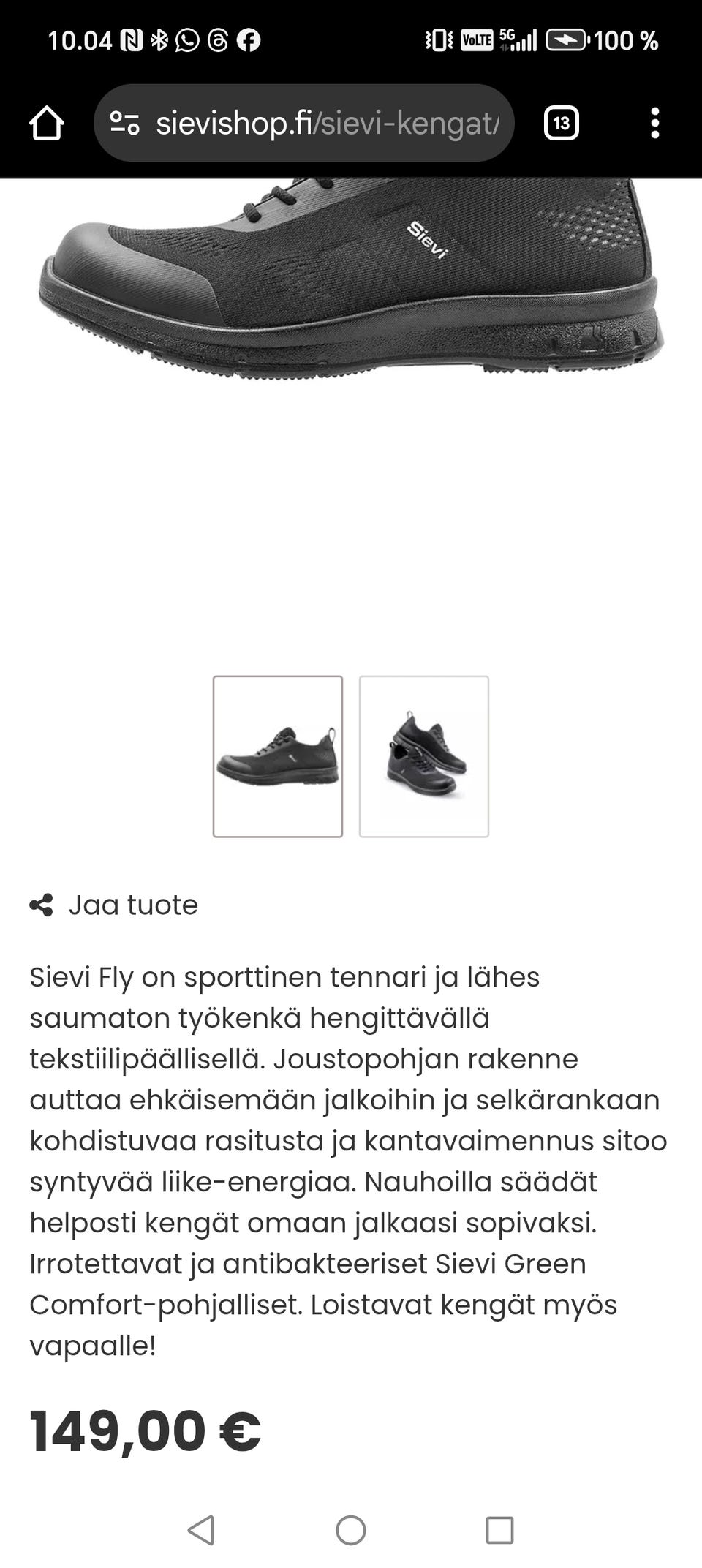Select the side-view shoe thumbnail
The width and height of the screenshot is (702, 1568).
click(x=278, y=756)
